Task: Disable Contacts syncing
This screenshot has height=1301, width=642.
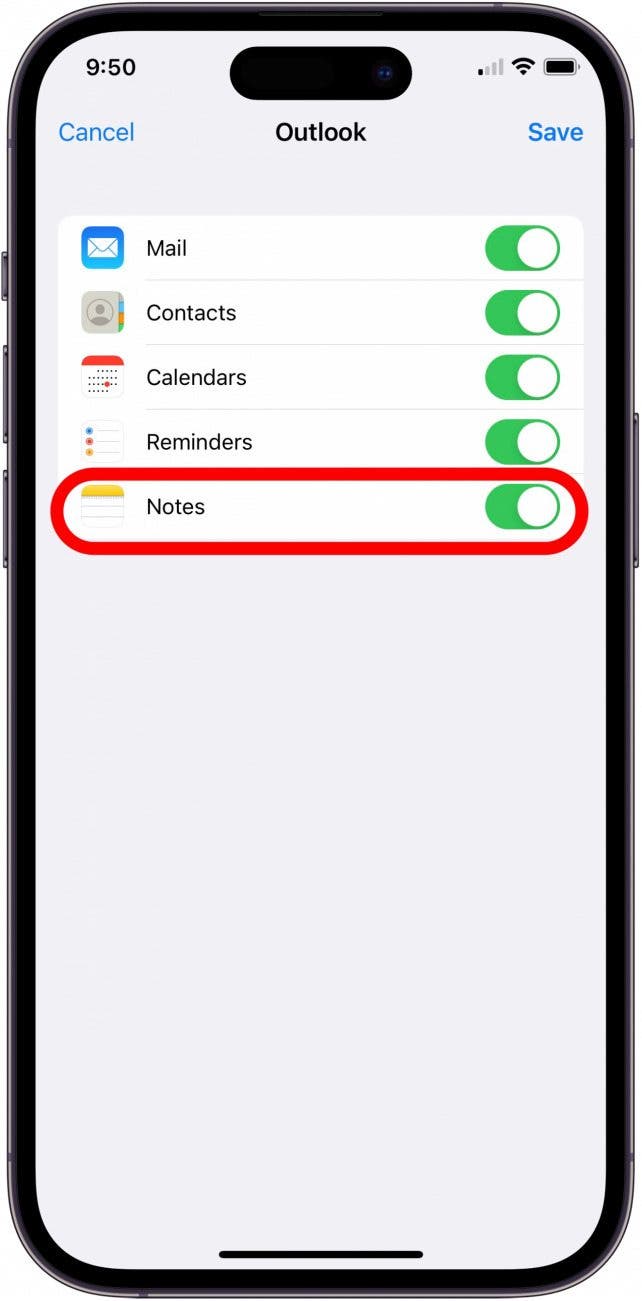Action: coord(522,313)
